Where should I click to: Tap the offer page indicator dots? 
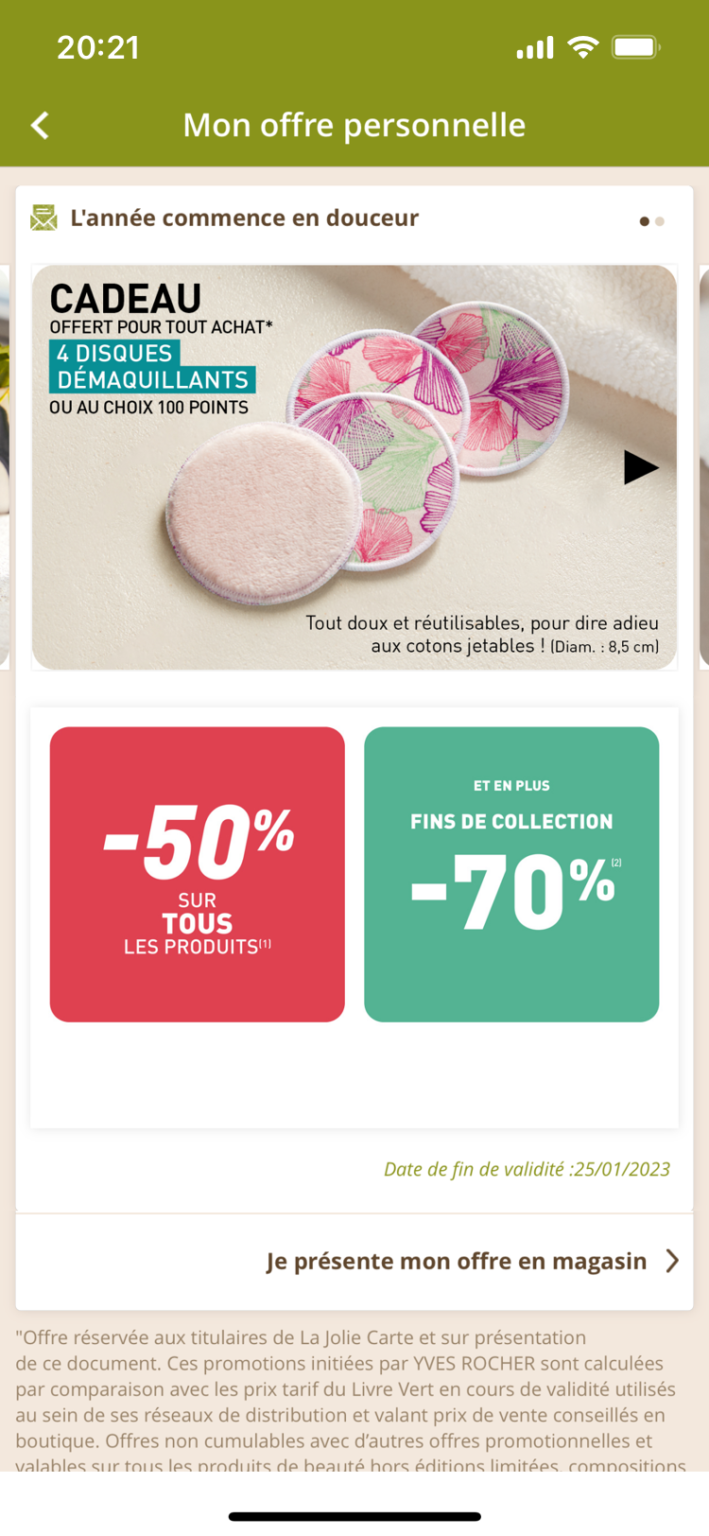(652, 221)
